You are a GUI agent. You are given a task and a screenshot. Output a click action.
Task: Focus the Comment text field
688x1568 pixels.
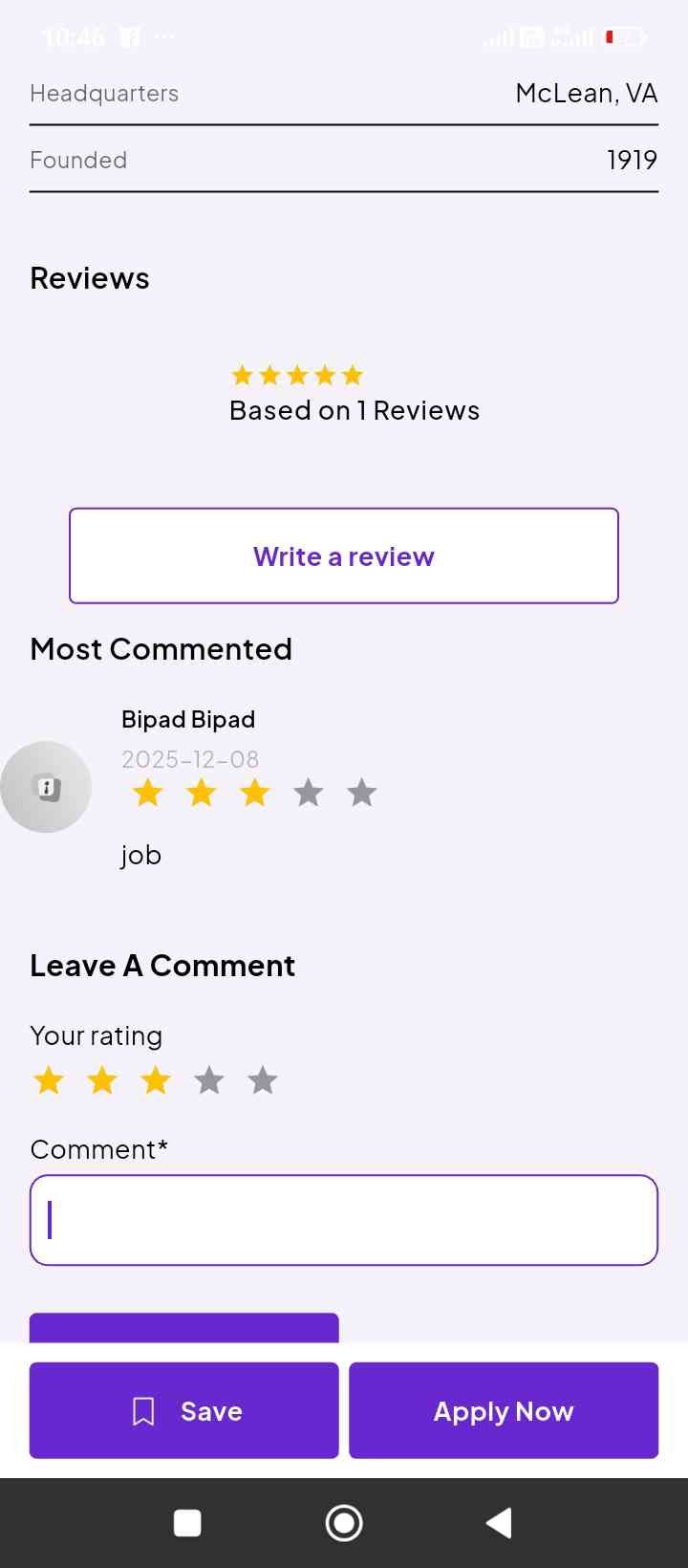point(344,1220)
